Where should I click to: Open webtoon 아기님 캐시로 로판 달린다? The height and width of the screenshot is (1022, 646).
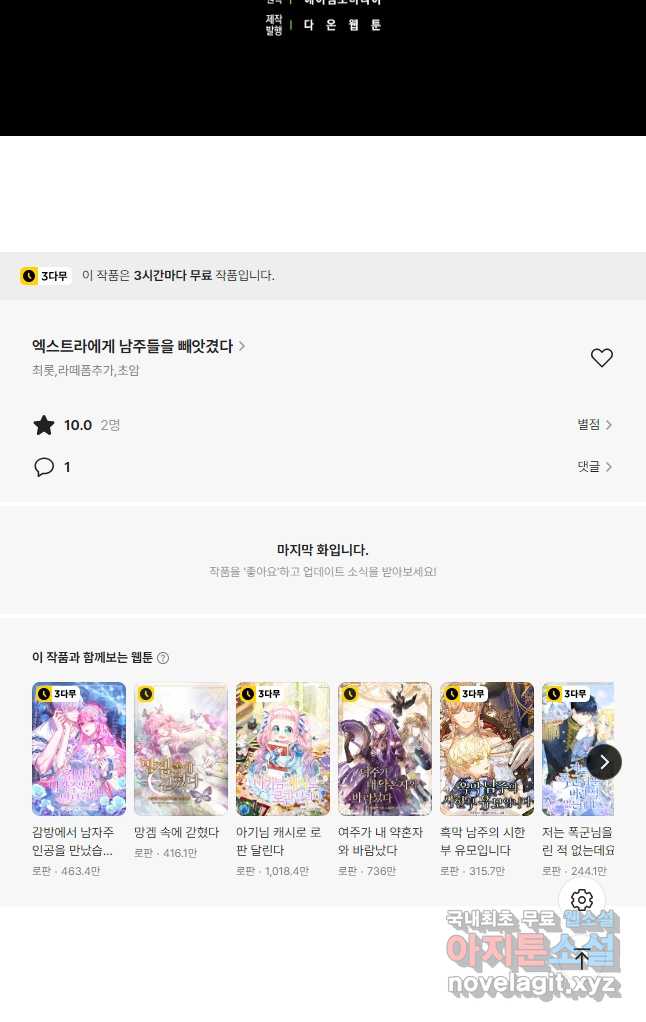coord(283,749)
